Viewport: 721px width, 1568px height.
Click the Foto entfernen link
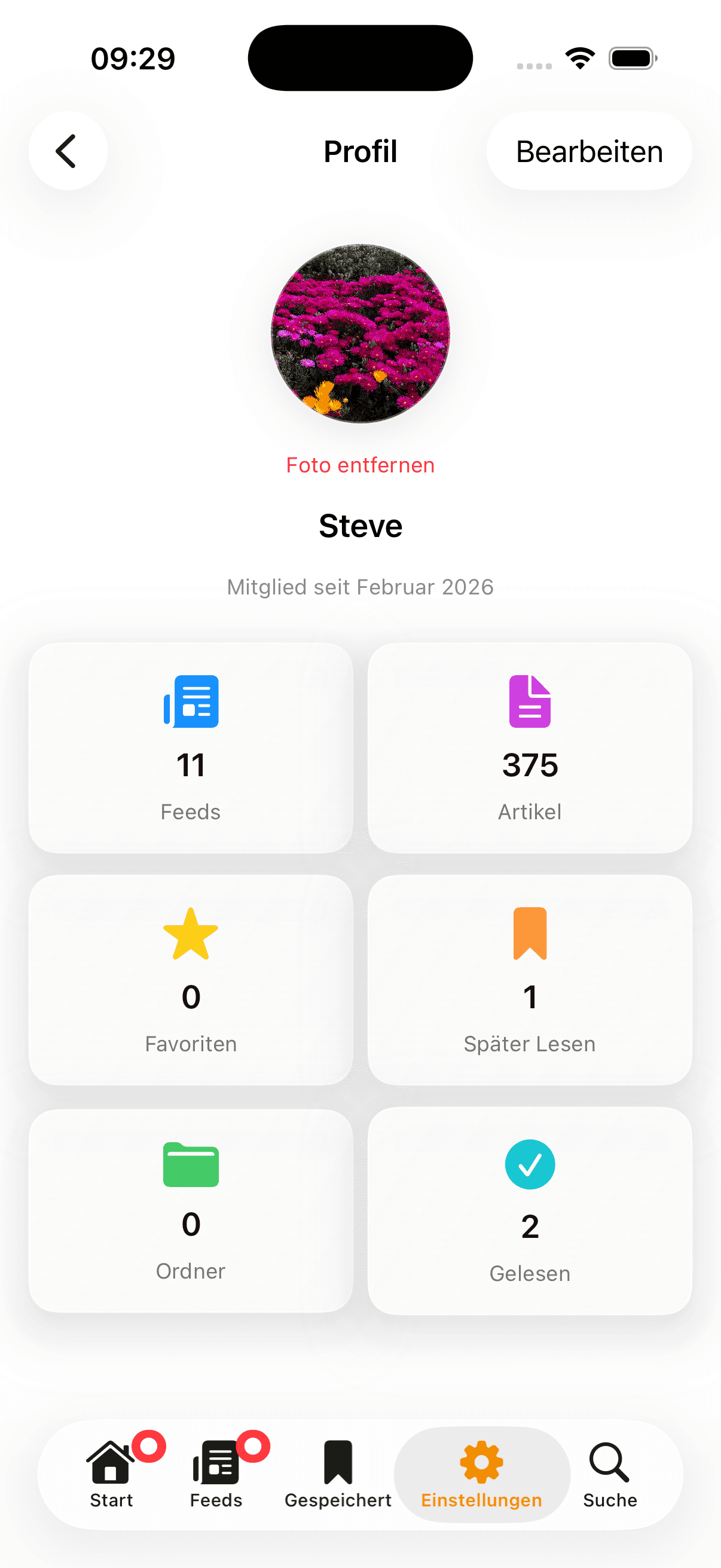360,465
